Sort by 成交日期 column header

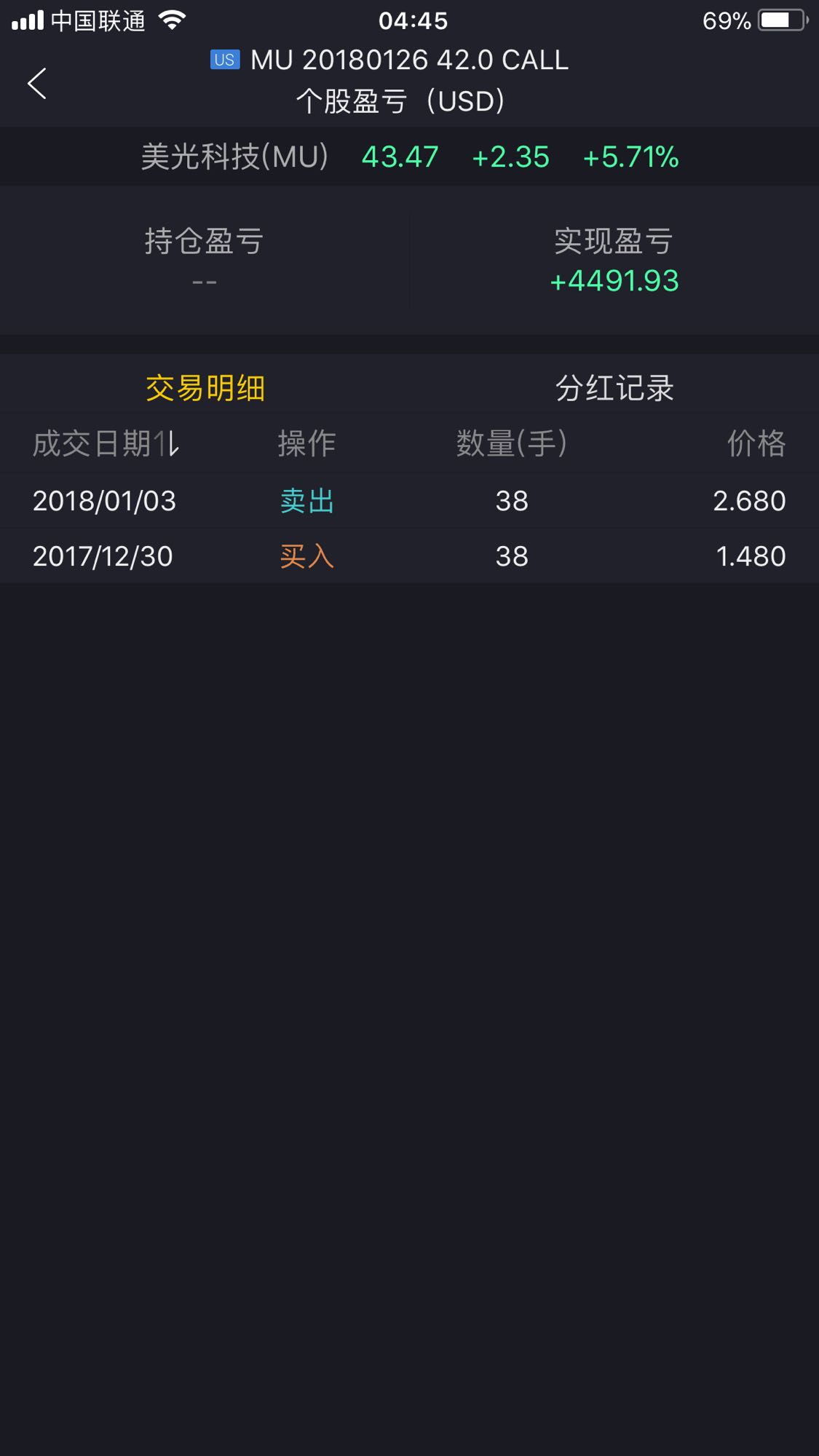point(106,443)
